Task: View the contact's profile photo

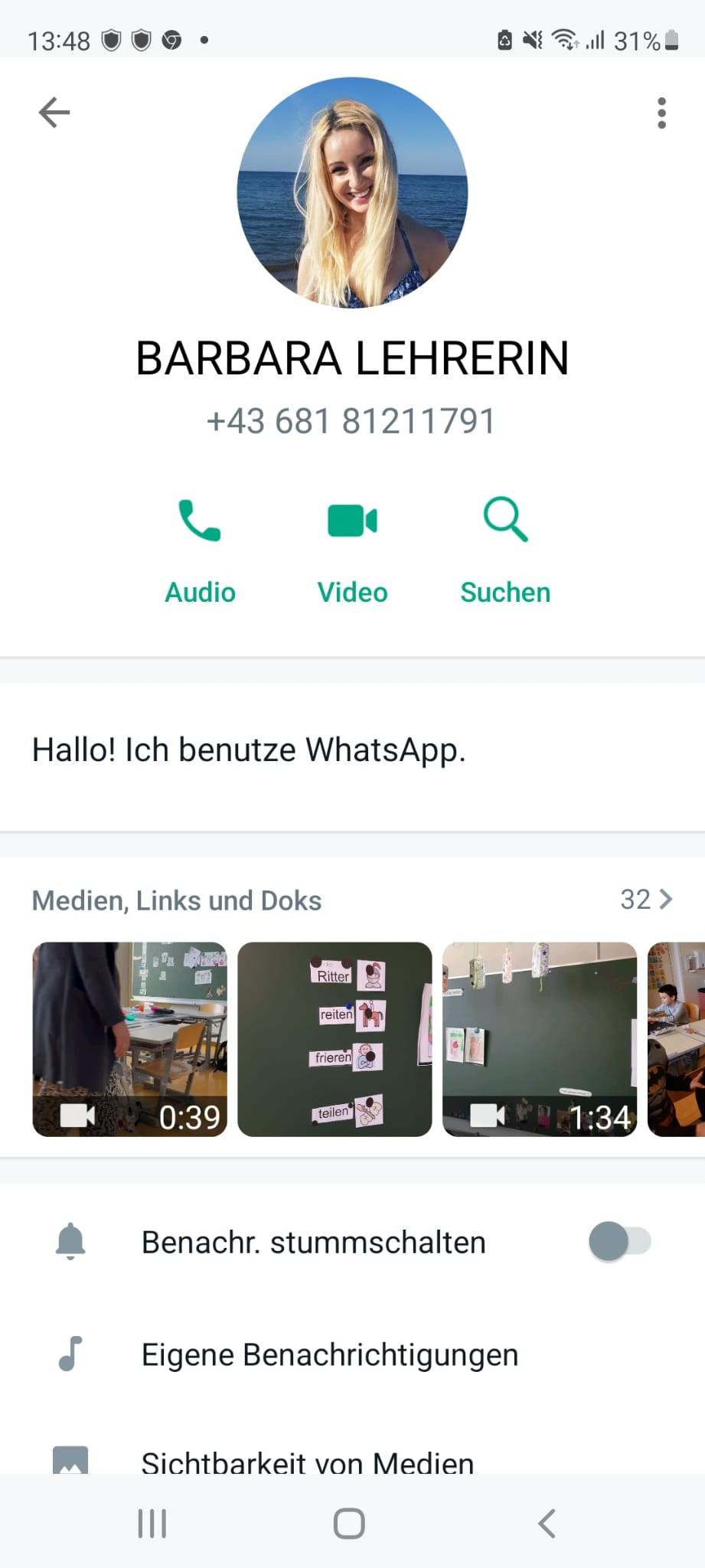Action: tap(352, 192)
